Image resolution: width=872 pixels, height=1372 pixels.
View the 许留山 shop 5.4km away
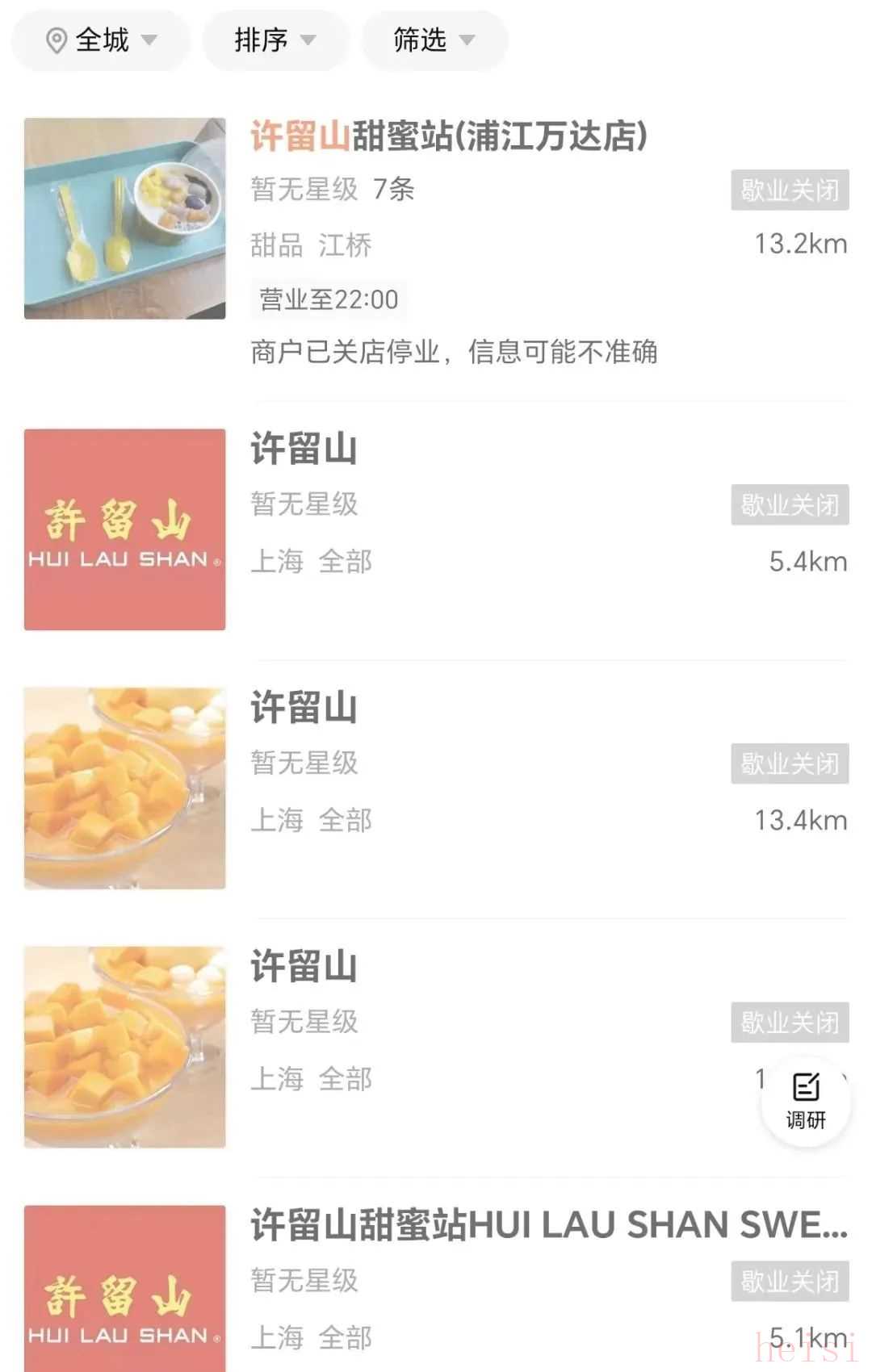coord(304,449)
